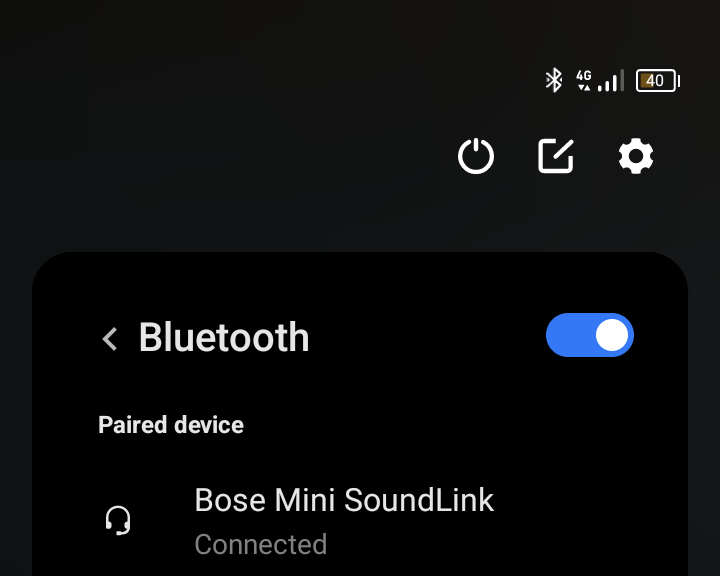The image size is (720, 576).
Task: Turn off the Bluetooth switch
Action: (590, 336)
